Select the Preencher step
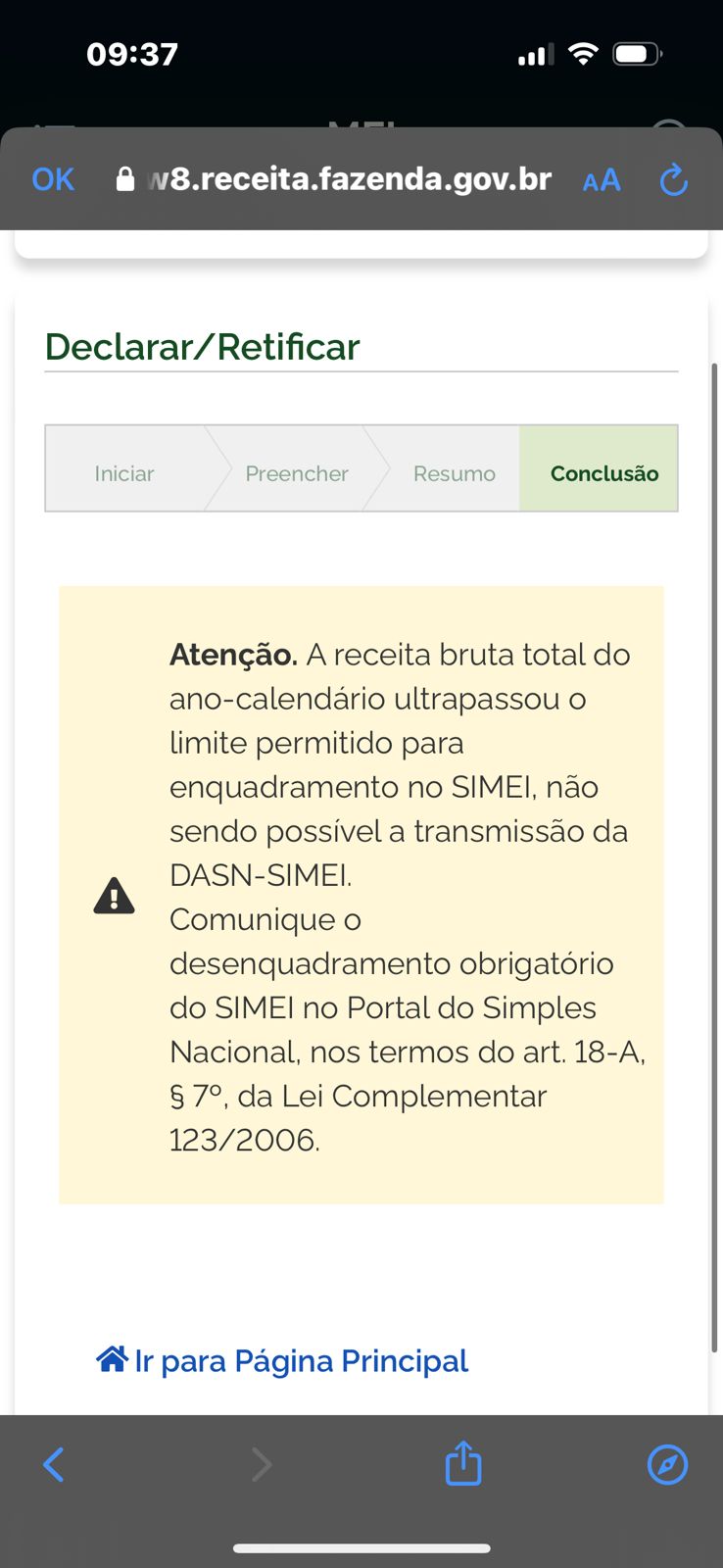 (x=297, y=473)
